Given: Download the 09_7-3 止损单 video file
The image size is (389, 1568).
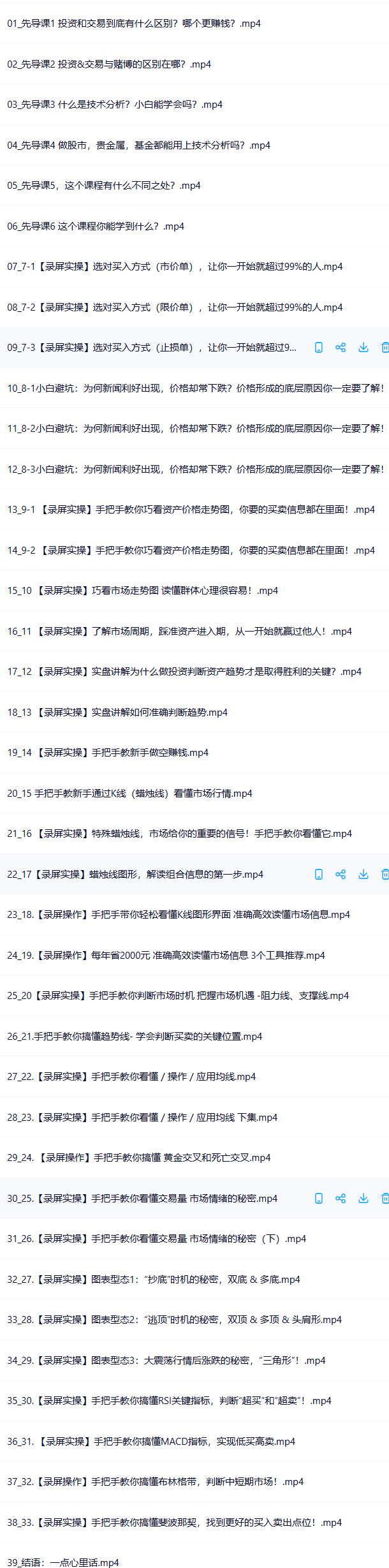Looking at the screenshot, I should pyautogui.click(x=363, y=348).
